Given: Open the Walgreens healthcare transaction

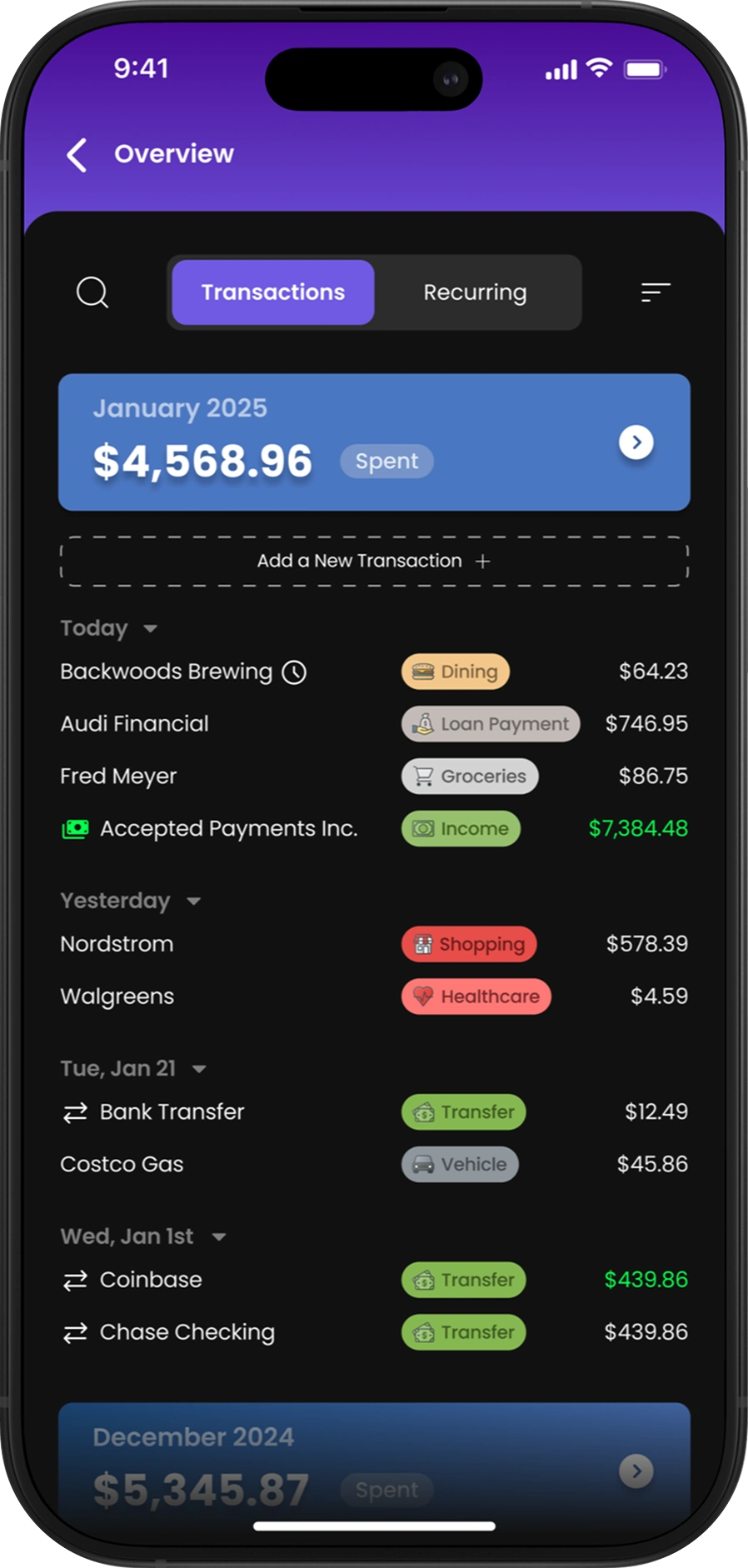Looking at the screenshot, I should tap(374, 996).
